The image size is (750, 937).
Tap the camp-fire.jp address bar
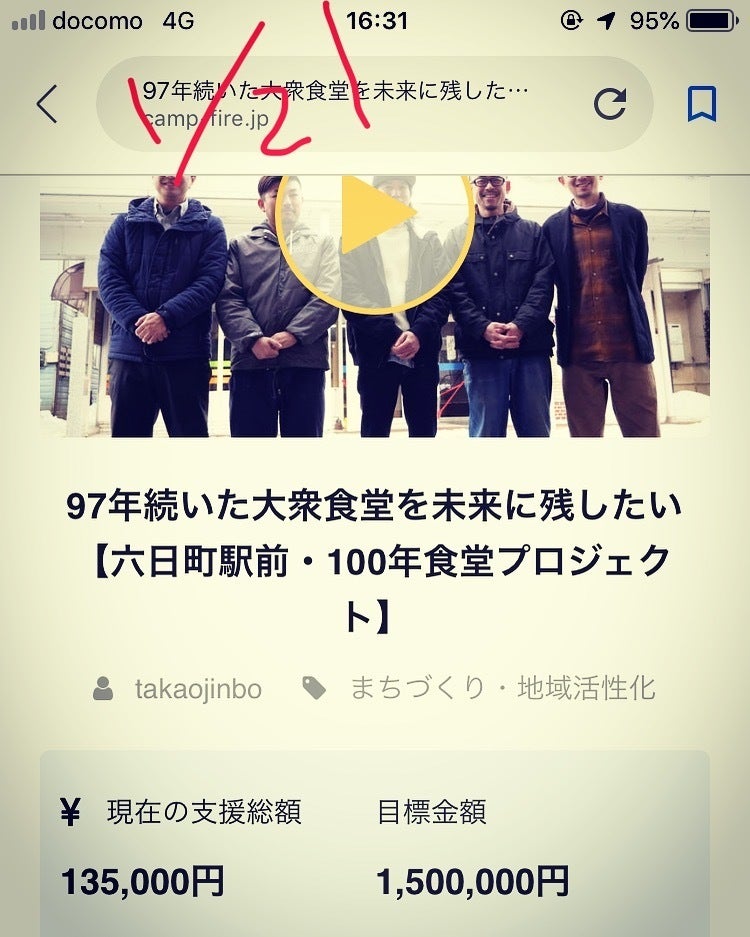340,104
